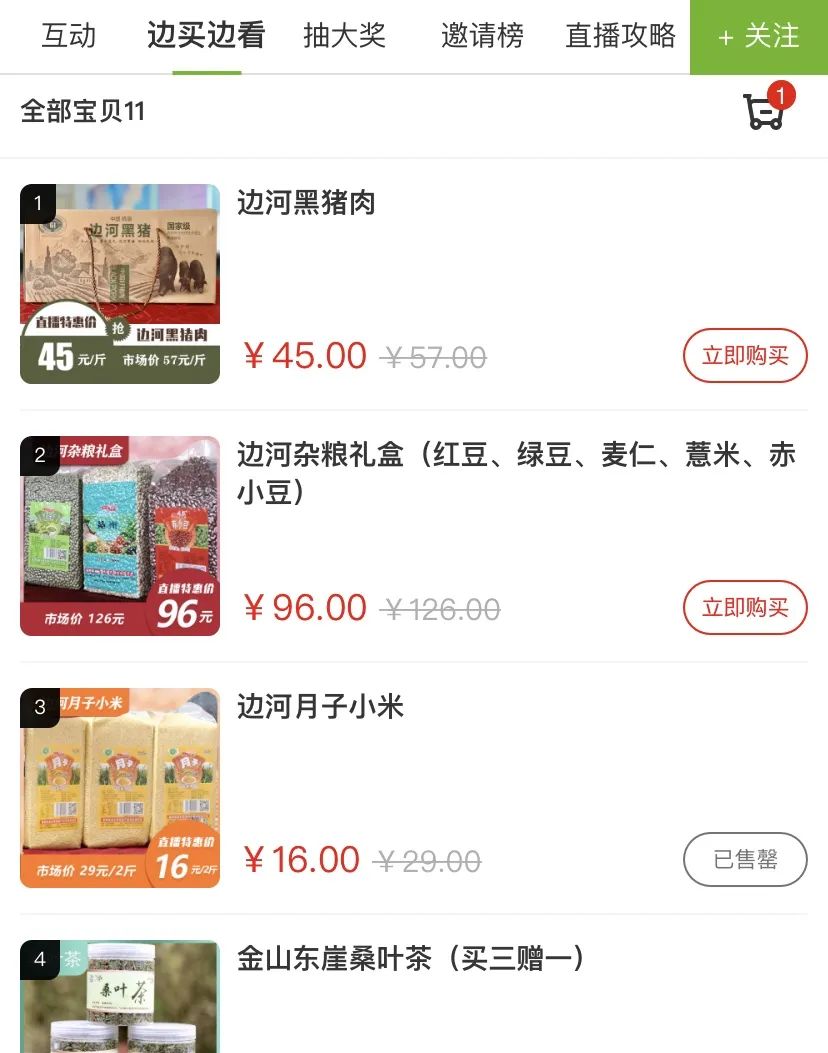828x1053 pixels.
Task: Click 立即购买 for the 边河杂粮礼盒
Action: (x=745, y=607)
